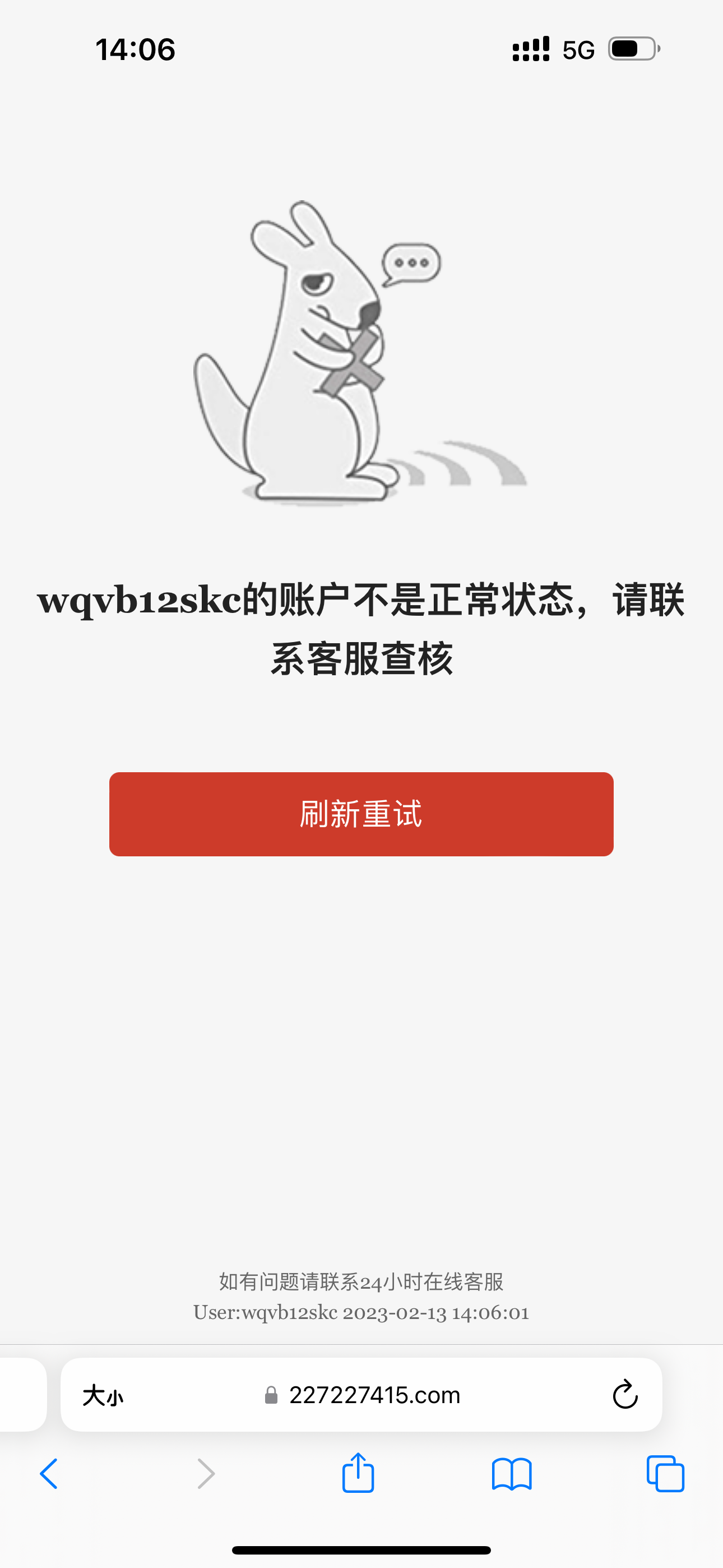Reload the page with the refresh icon
The width and height of the screenshot is (723, 1568).
point(624,1395)
